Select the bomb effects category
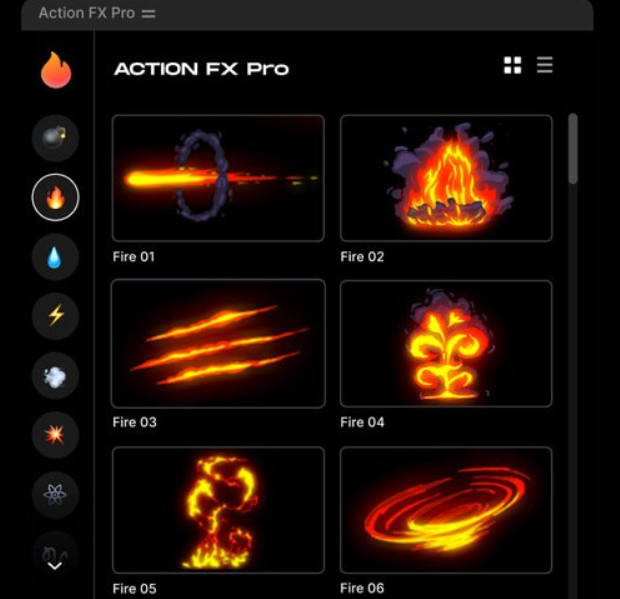This screenshot has height=599, width=620. [55, 137]
